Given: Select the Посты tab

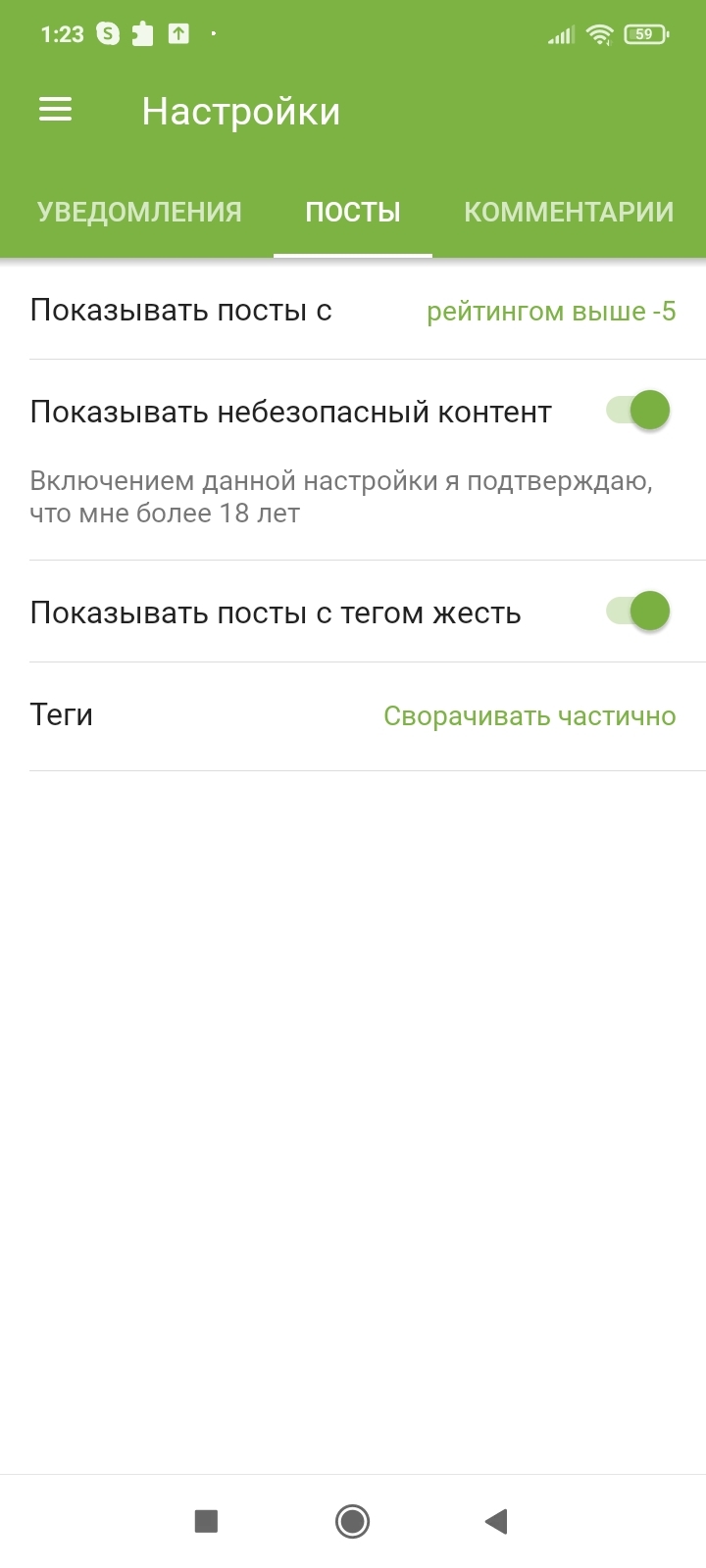Looking at the screenshot, I should pos(353,212).
